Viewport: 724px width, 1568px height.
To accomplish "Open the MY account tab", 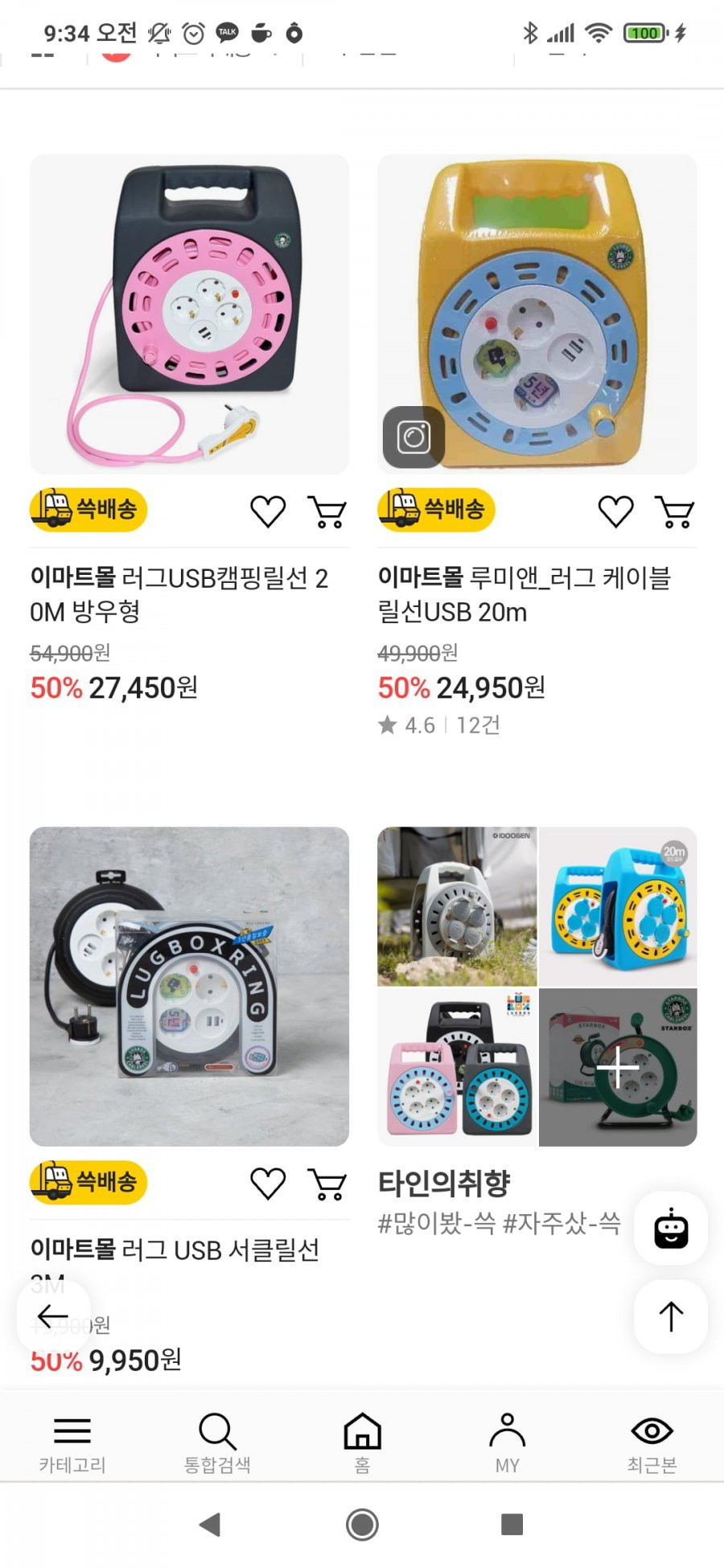I will pos(507,1443).
